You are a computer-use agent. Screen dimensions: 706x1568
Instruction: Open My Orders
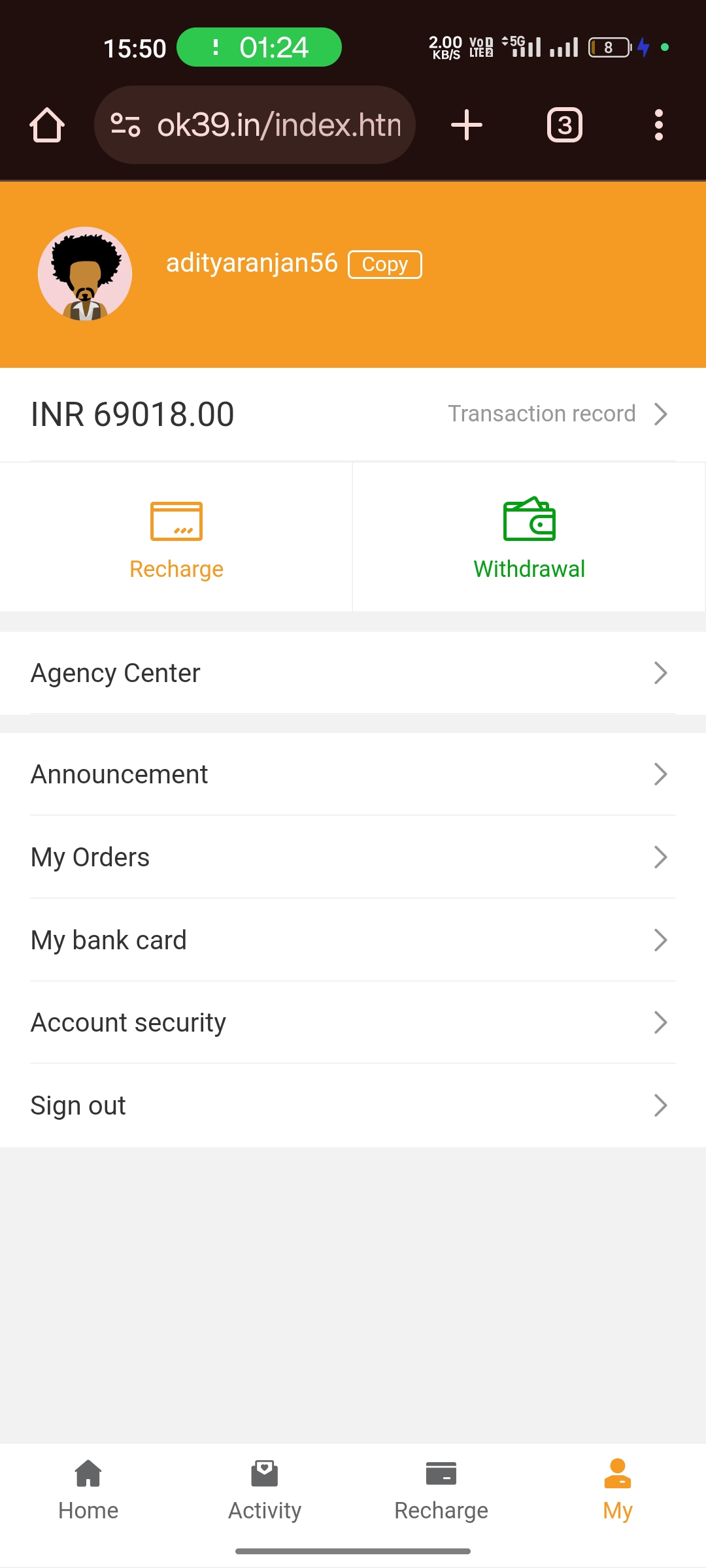[353, 857]
